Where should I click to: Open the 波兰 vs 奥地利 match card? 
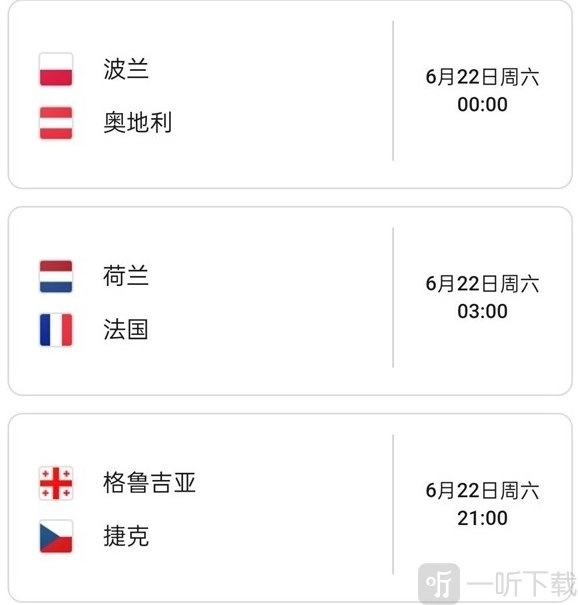click(290, 94)
